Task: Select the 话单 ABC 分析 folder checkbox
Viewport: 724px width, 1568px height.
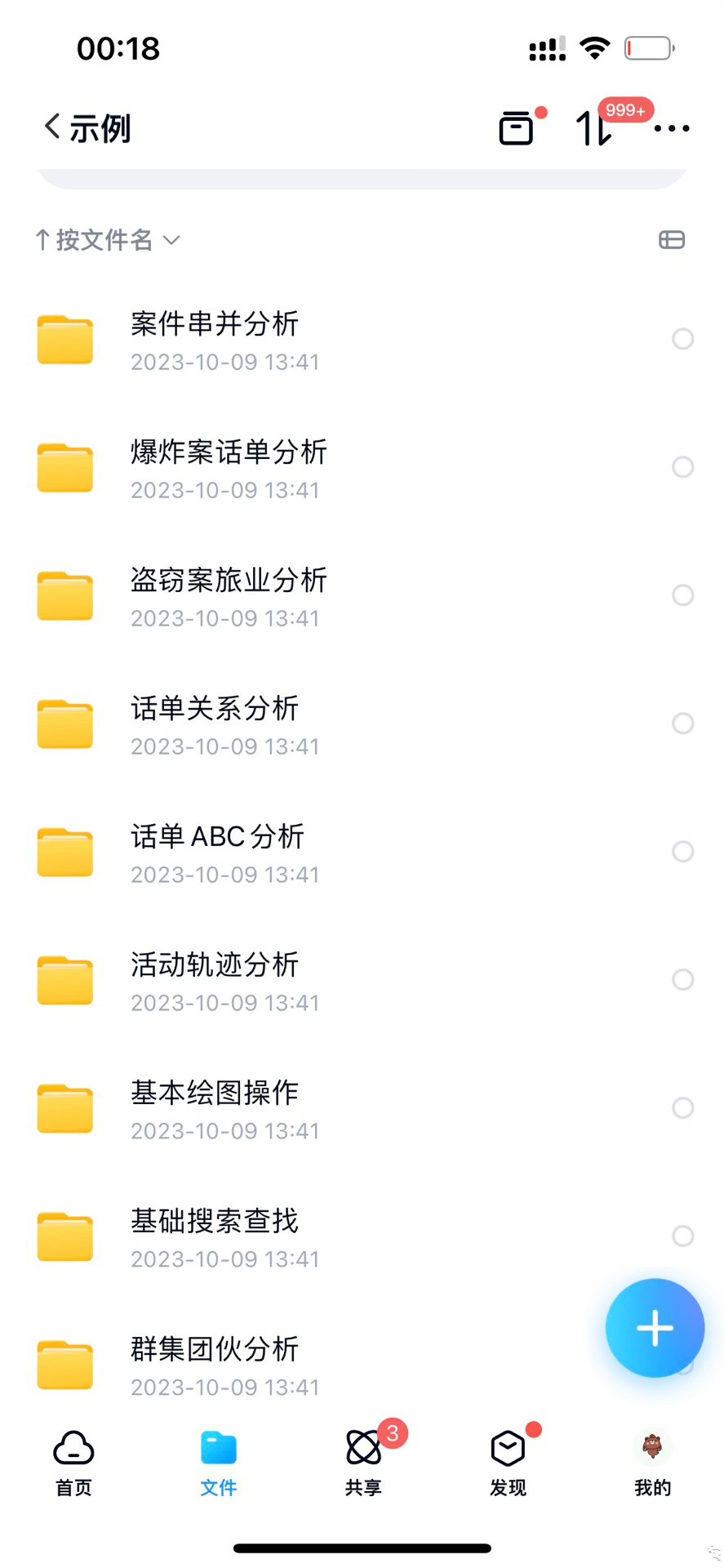Action: [x=682, y=852]
